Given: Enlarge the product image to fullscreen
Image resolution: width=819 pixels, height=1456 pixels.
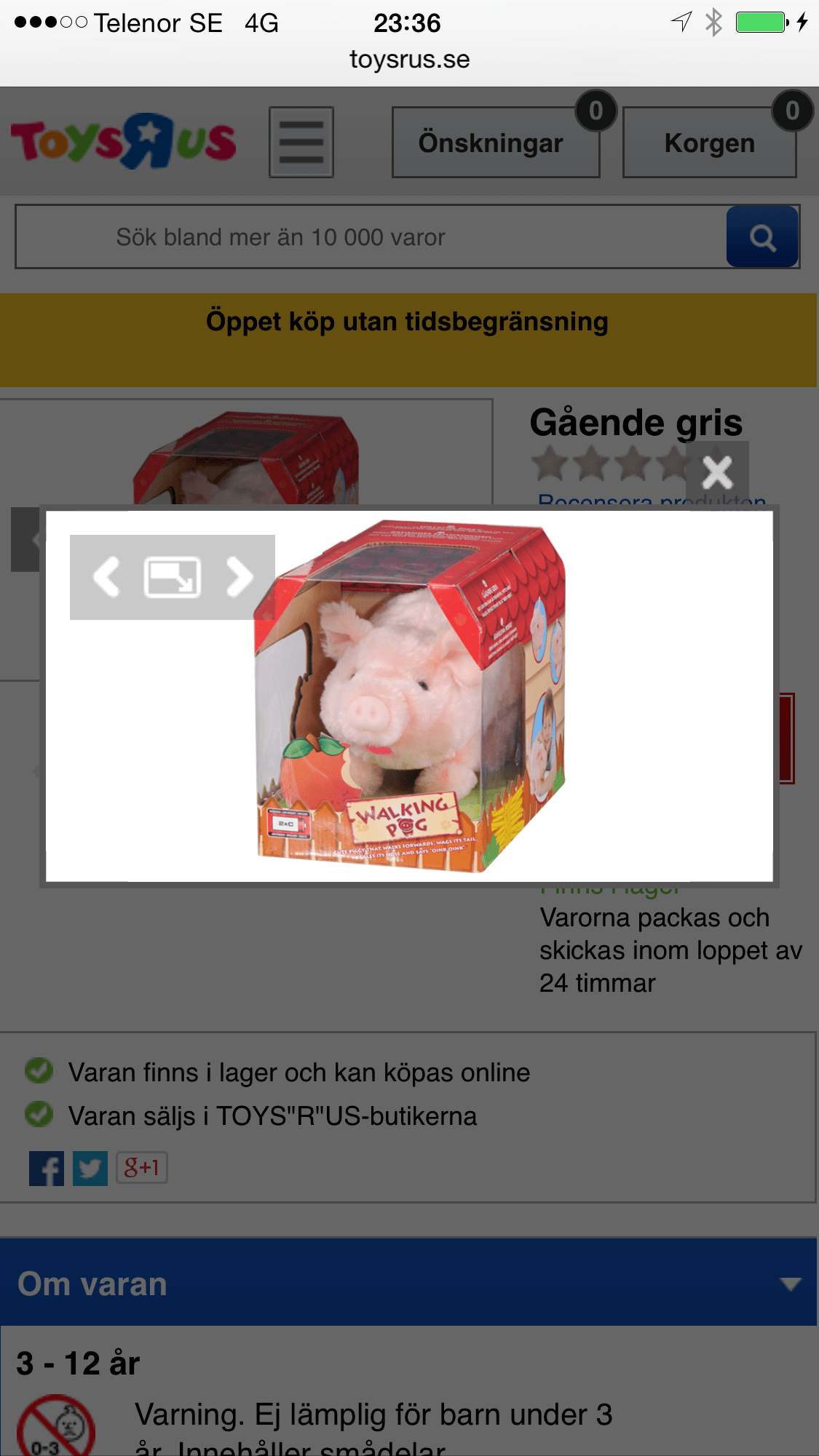Looking at the screenshot, I should [173, 578].
